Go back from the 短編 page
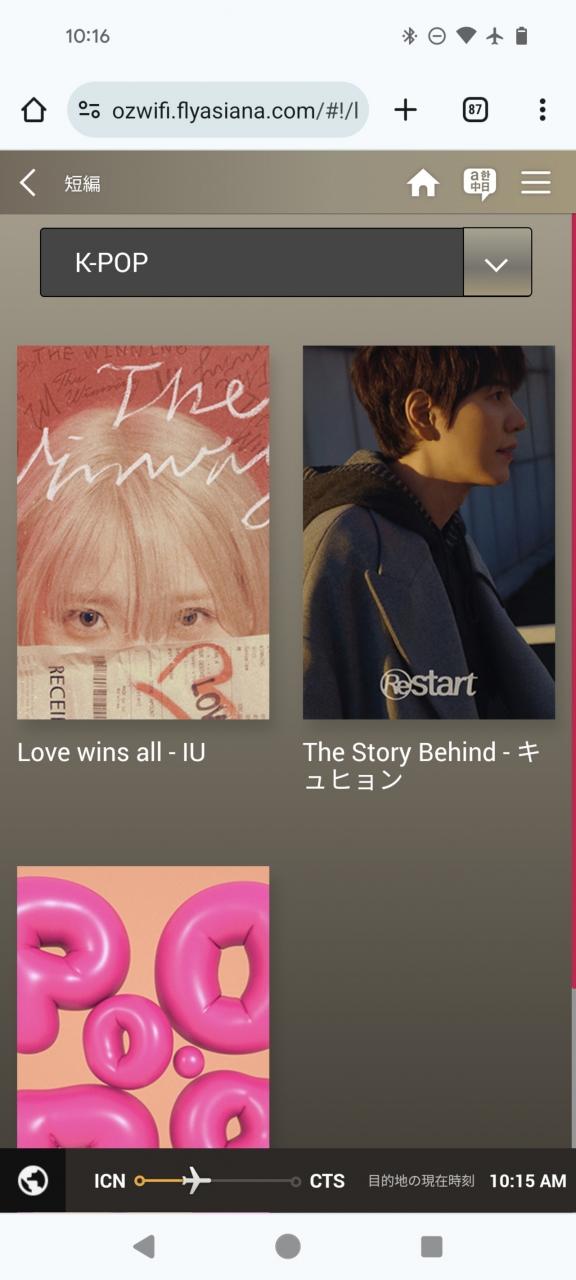The height and width of the screenshot is (1280, 576). pyautogui.click(x=28, y=182)
